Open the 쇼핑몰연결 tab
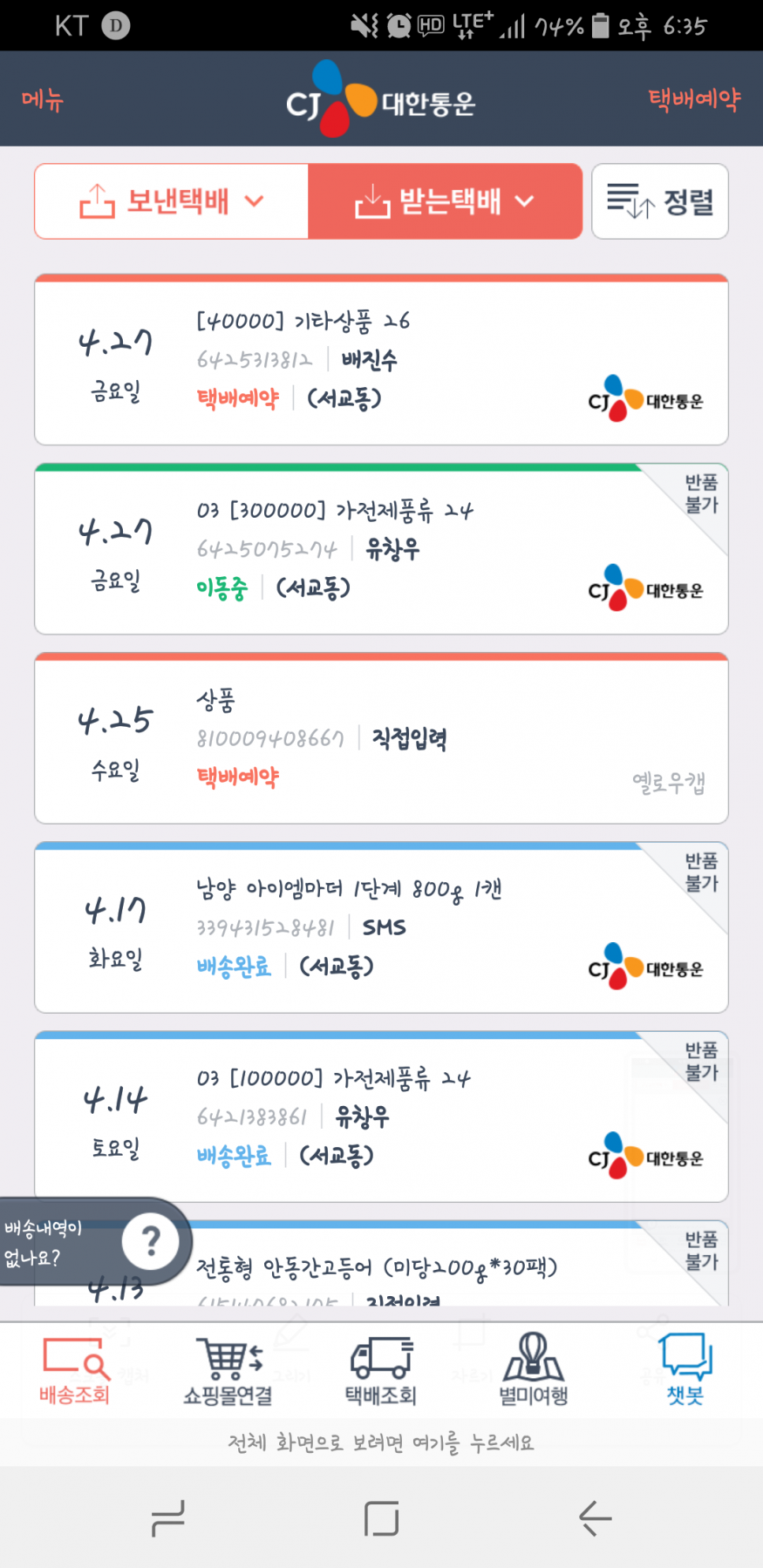This screenshot has height=1568, width=763. pyautogui.click(x=228, y=1370)
